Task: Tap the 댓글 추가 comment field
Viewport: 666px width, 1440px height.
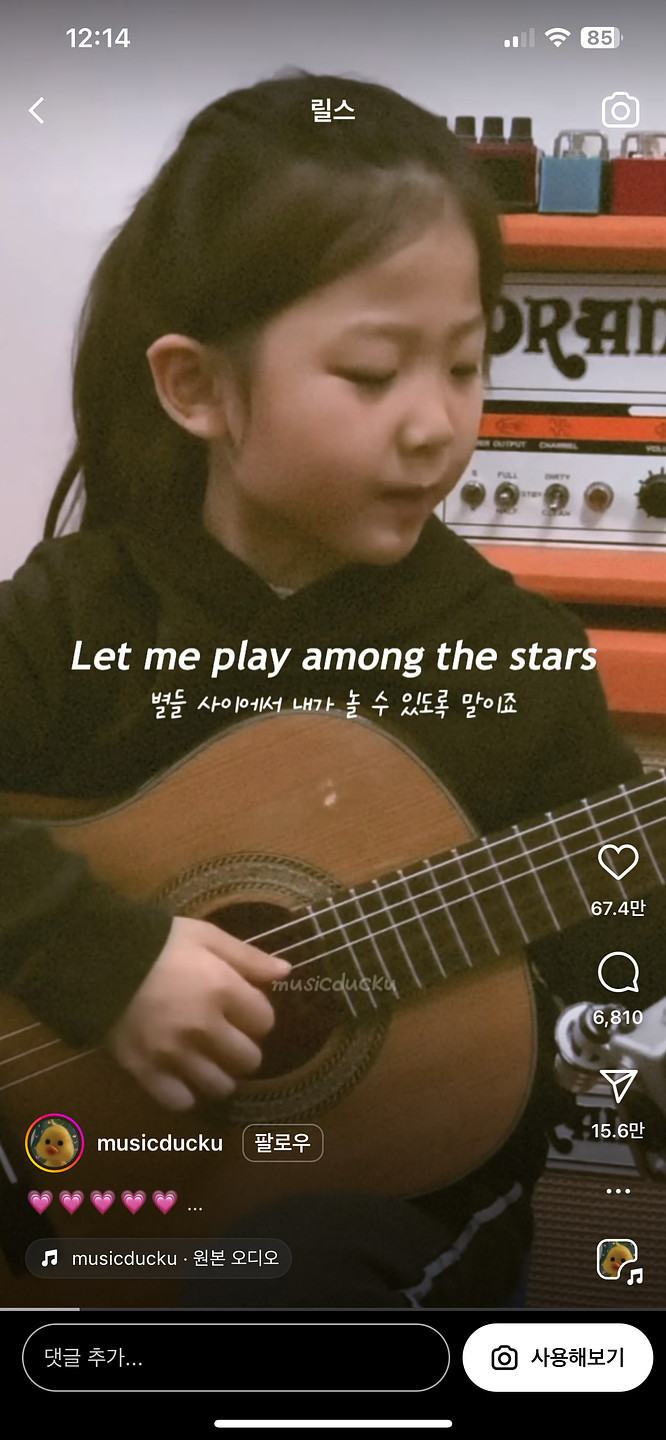Action: click(235, 1357)
